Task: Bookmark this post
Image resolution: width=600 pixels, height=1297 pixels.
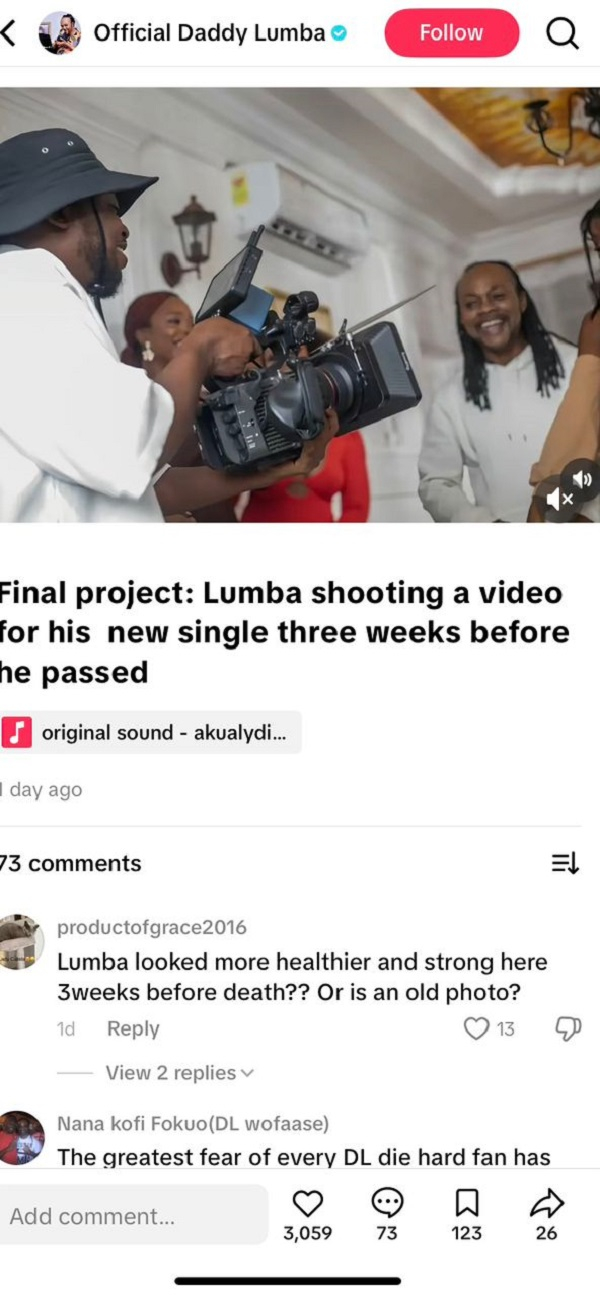Action: (466, 1202)
